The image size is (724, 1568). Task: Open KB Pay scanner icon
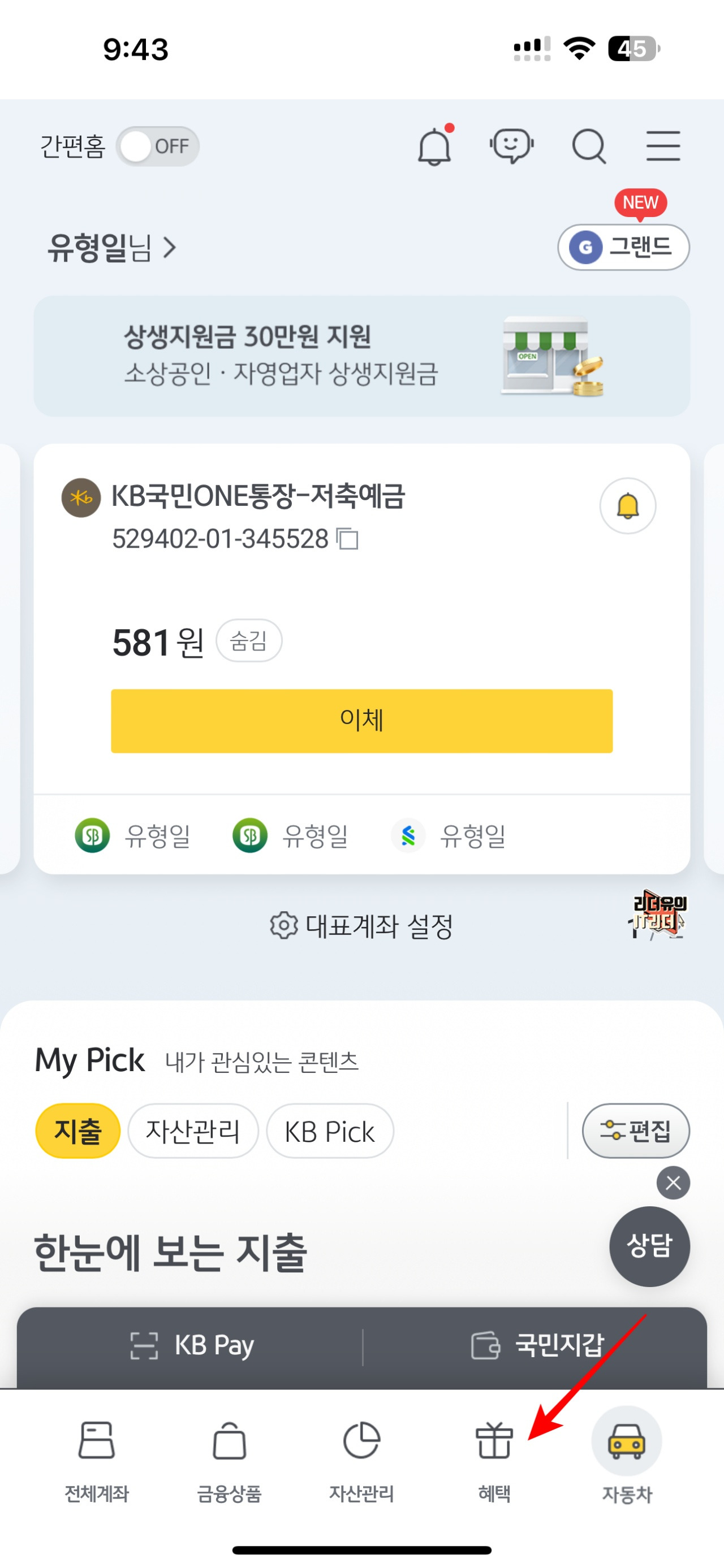[x=144, y=1345]
